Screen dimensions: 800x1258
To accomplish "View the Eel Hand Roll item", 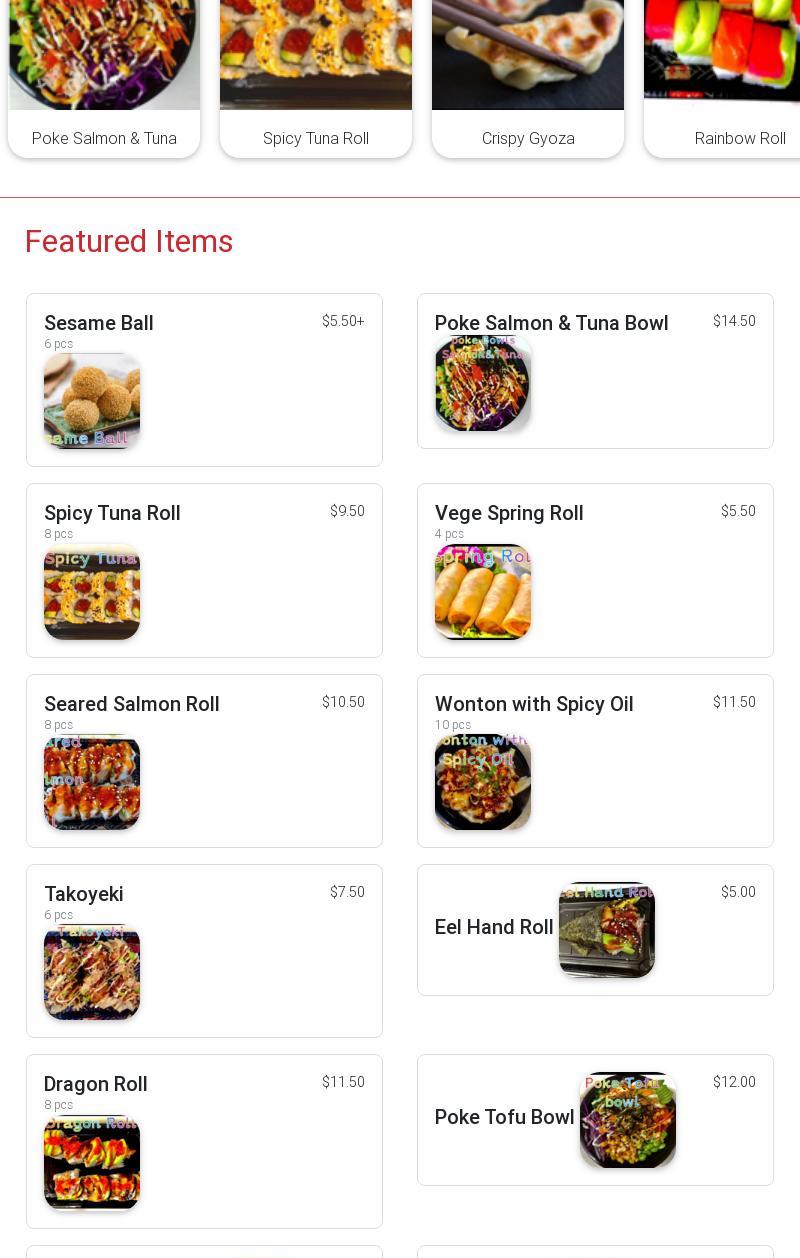I will click(x=595, y=929).
